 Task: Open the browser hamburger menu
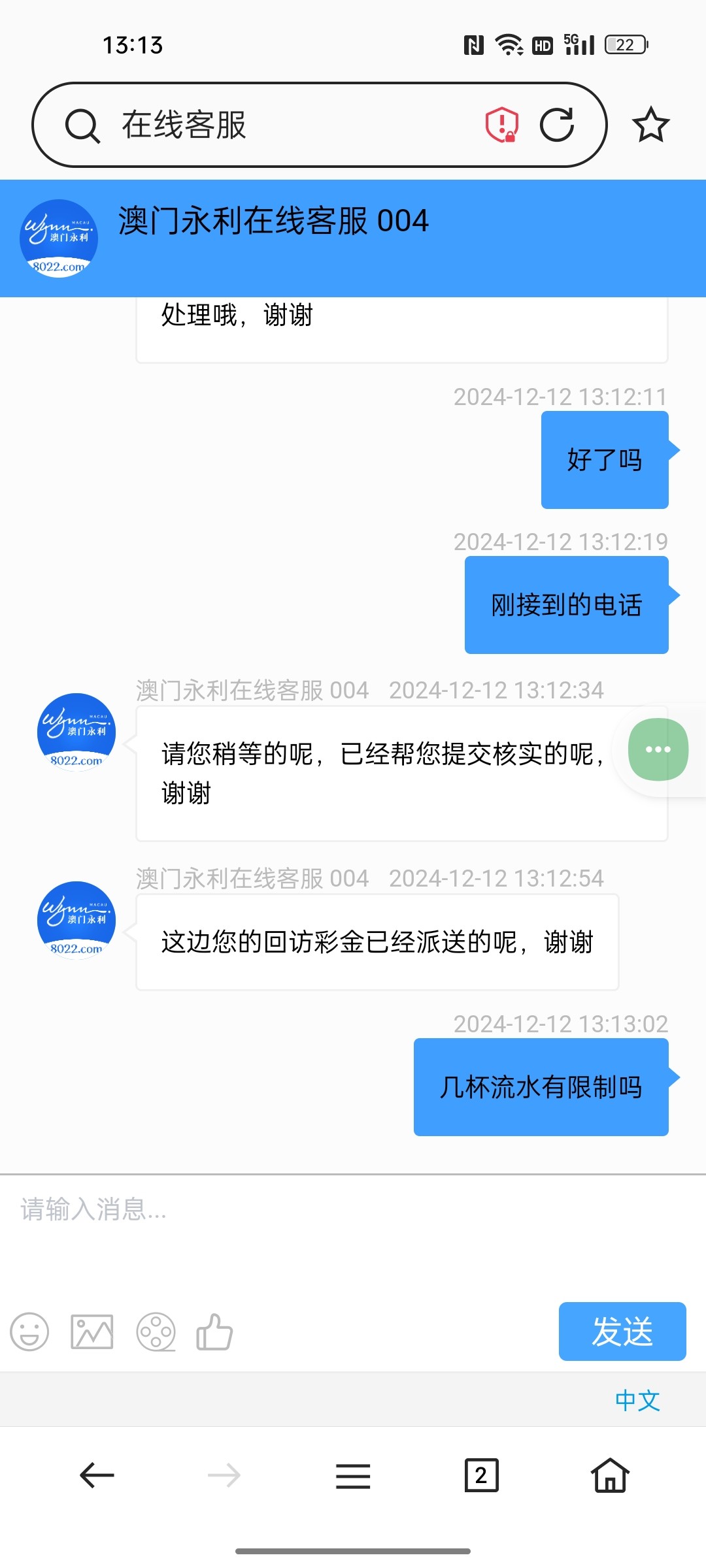pyautogui.click(x=353, y=1476)
